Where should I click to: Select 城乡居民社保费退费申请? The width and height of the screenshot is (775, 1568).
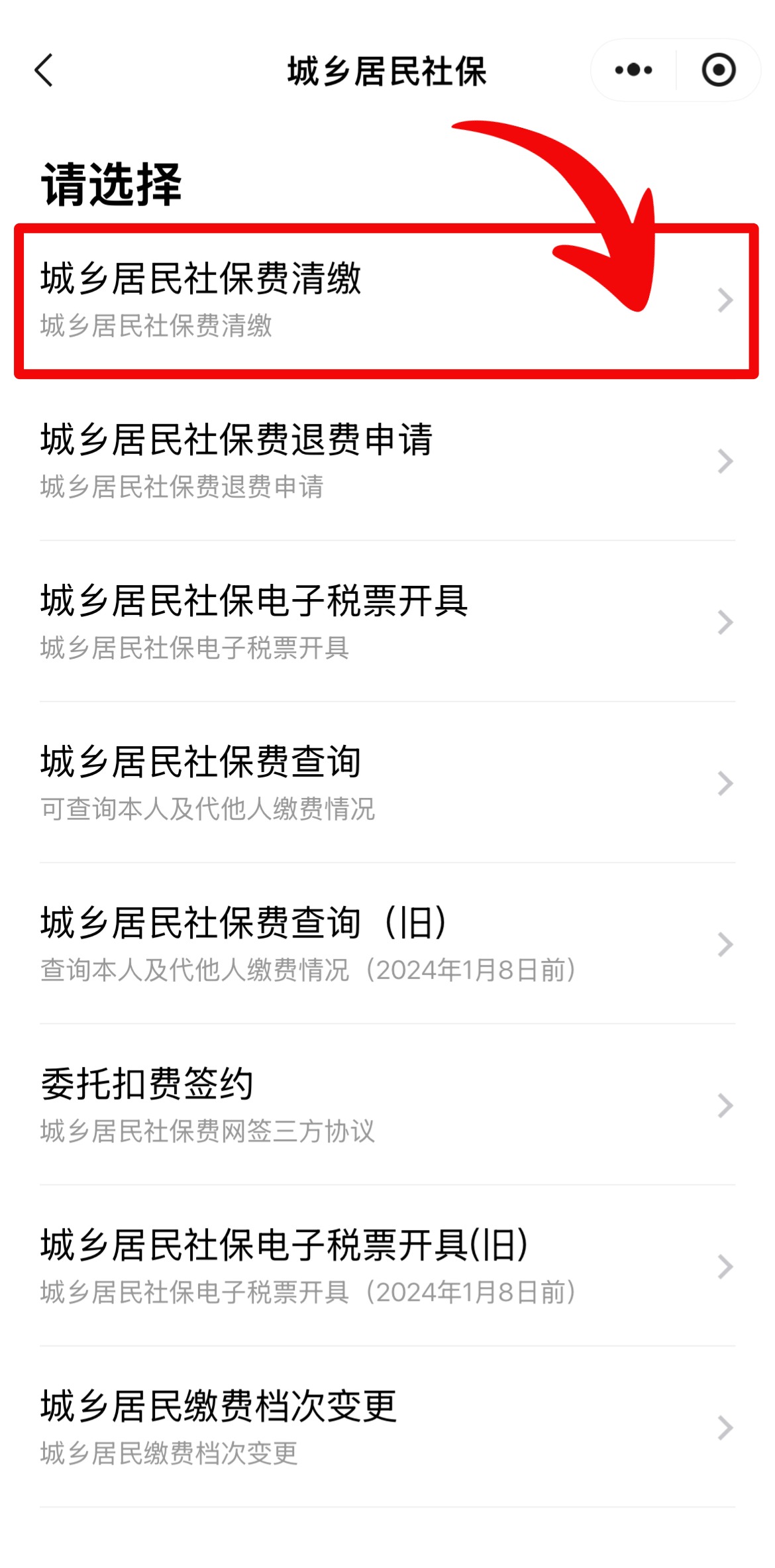coord(386,461)
